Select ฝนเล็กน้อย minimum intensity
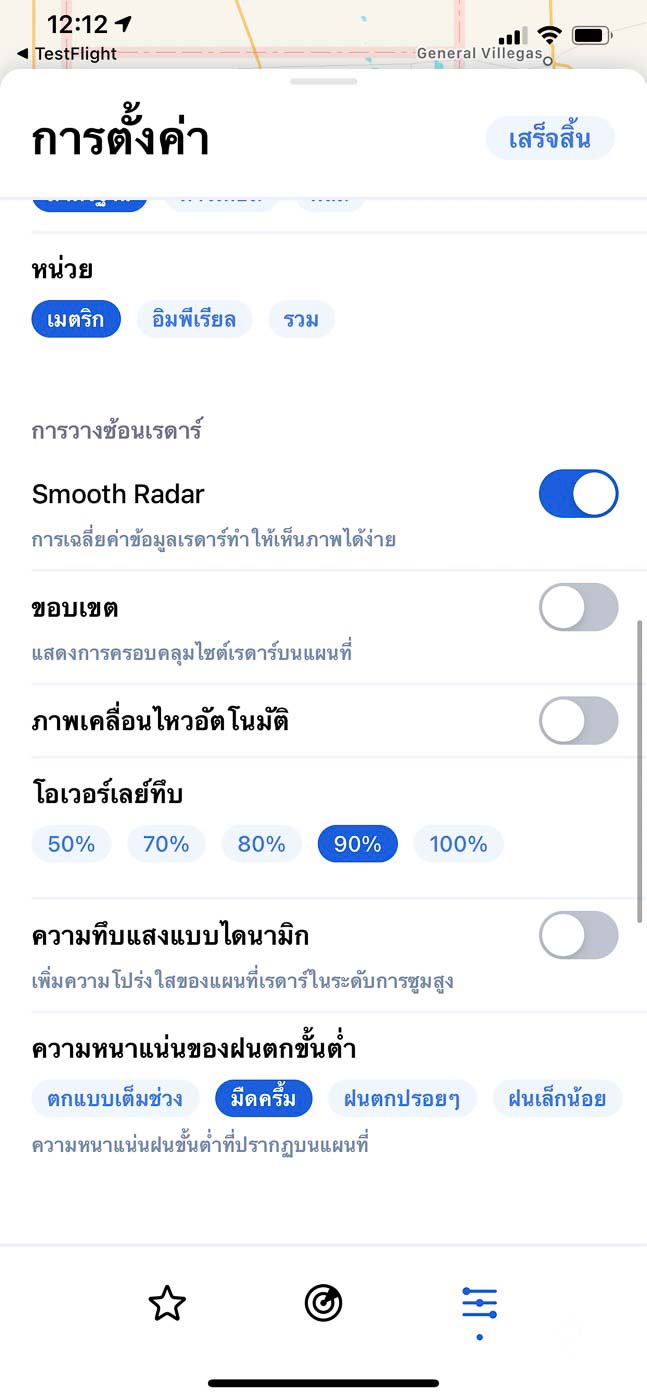647x1400 pixels. pos(557,1099)
